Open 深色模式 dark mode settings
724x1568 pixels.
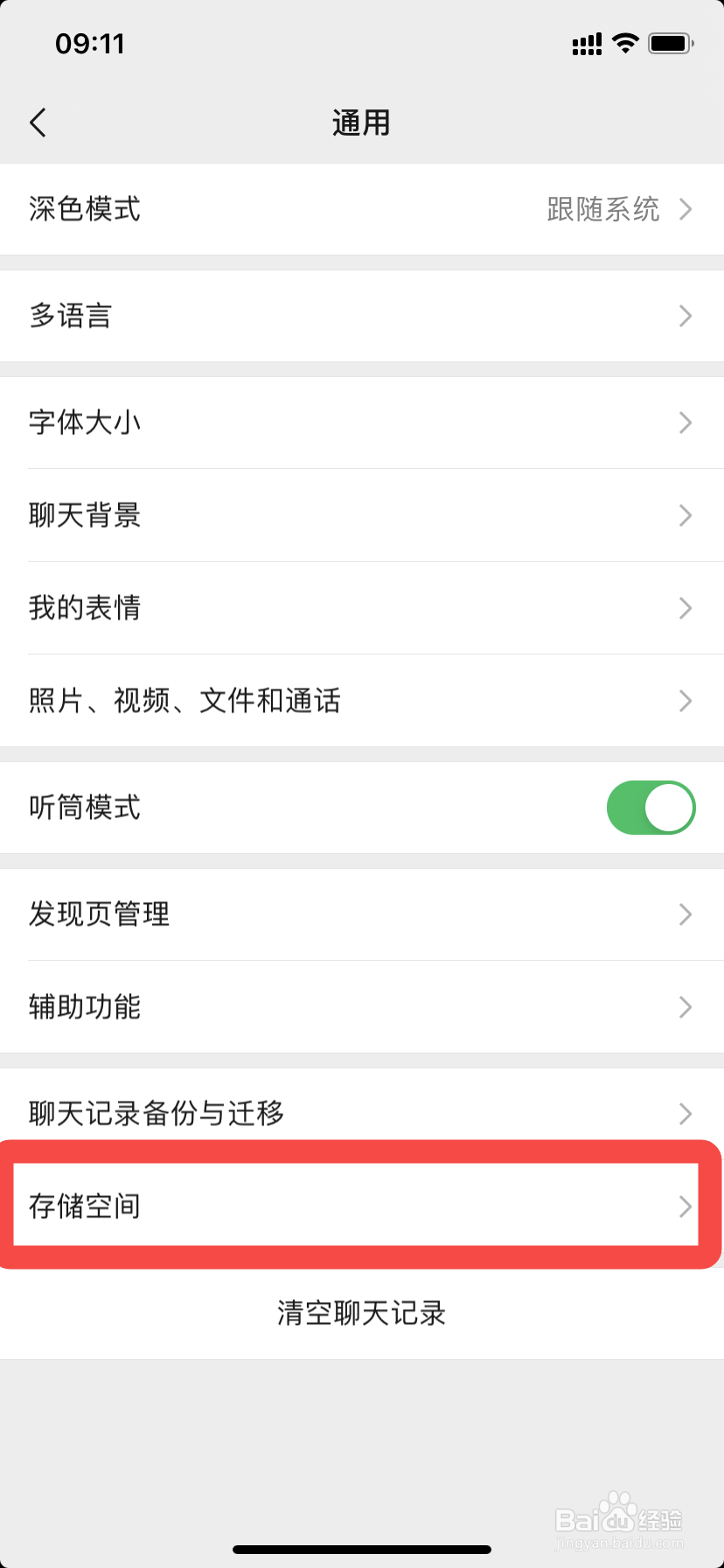(362, 210)
